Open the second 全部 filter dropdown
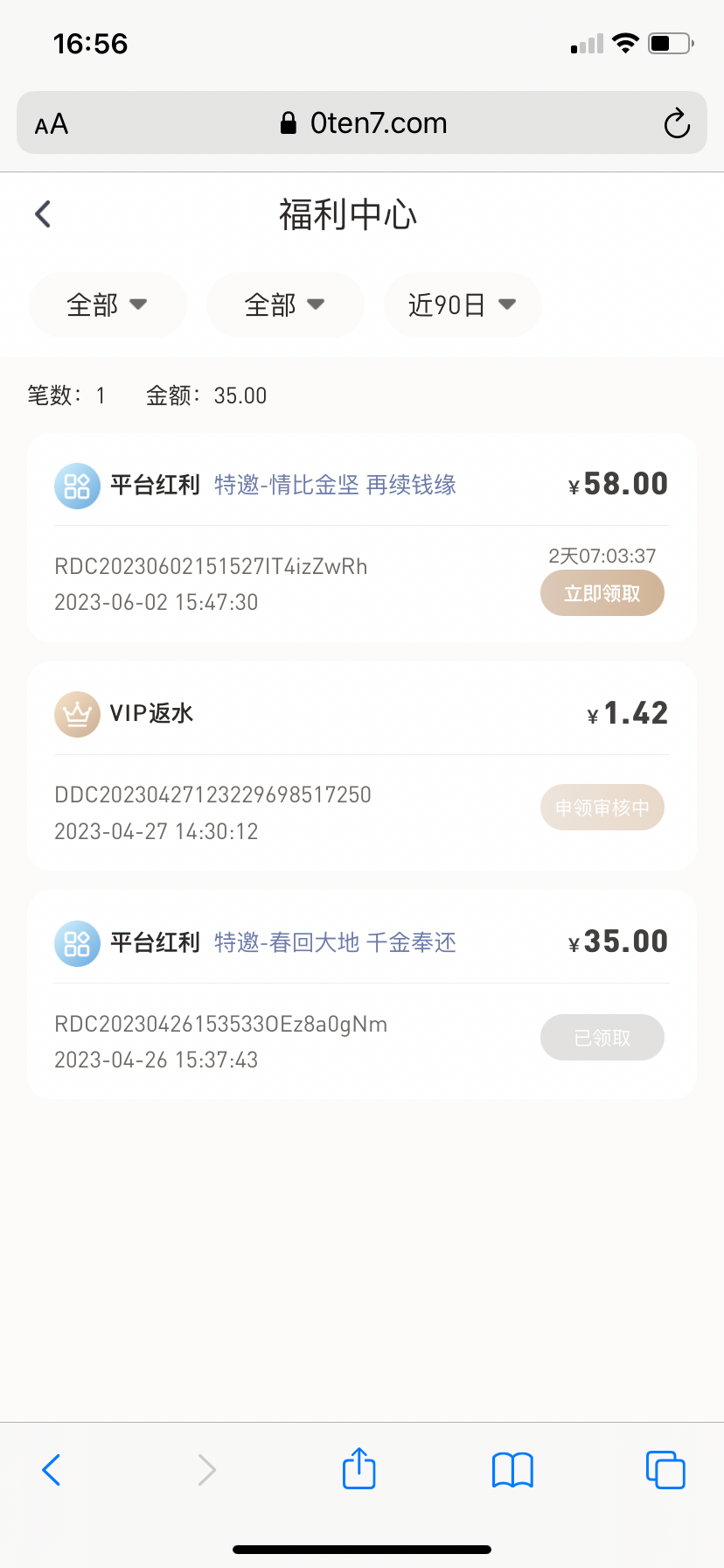 click(x=285, y=304)
